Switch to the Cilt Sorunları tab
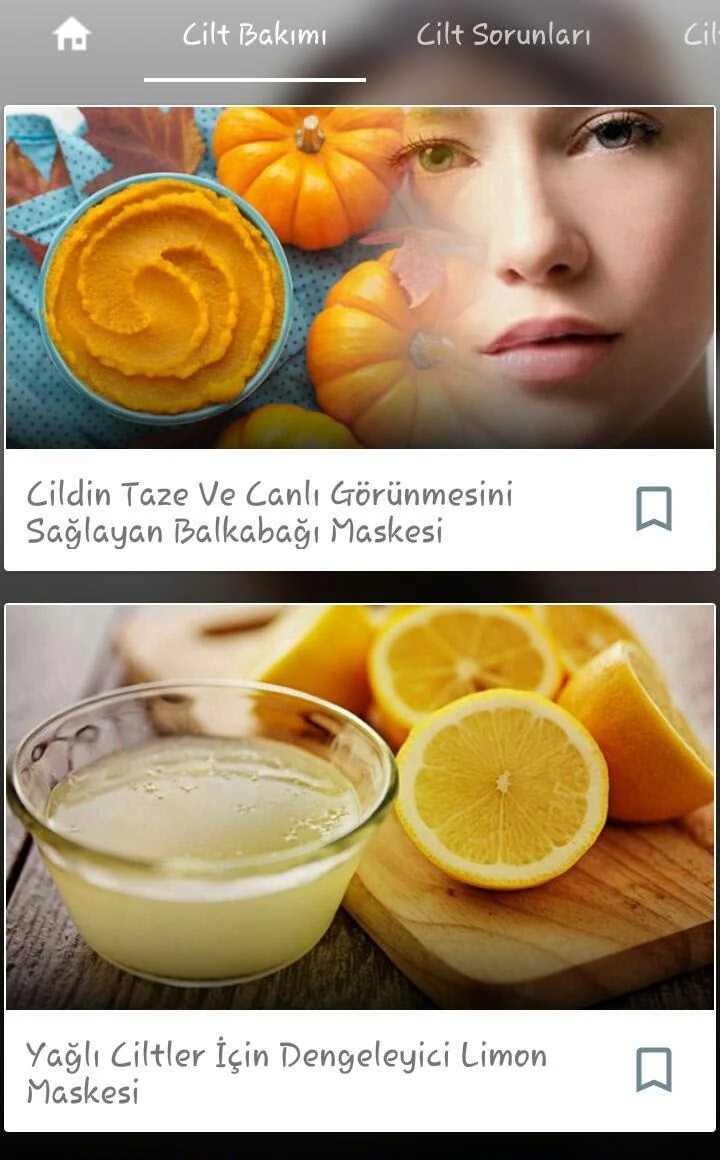 coord(503,35)
